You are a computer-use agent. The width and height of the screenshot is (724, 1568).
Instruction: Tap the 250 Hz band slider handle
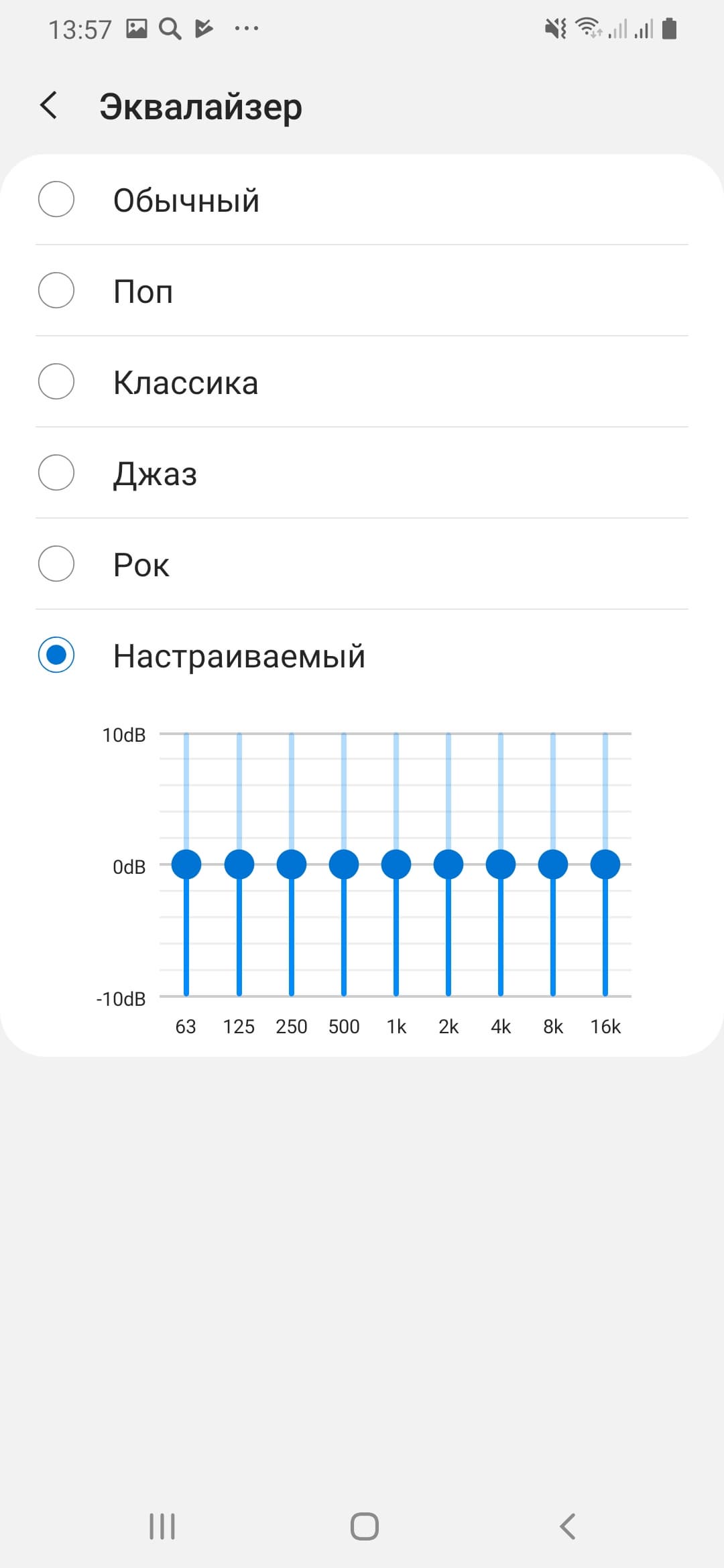[x=292, y=864]
